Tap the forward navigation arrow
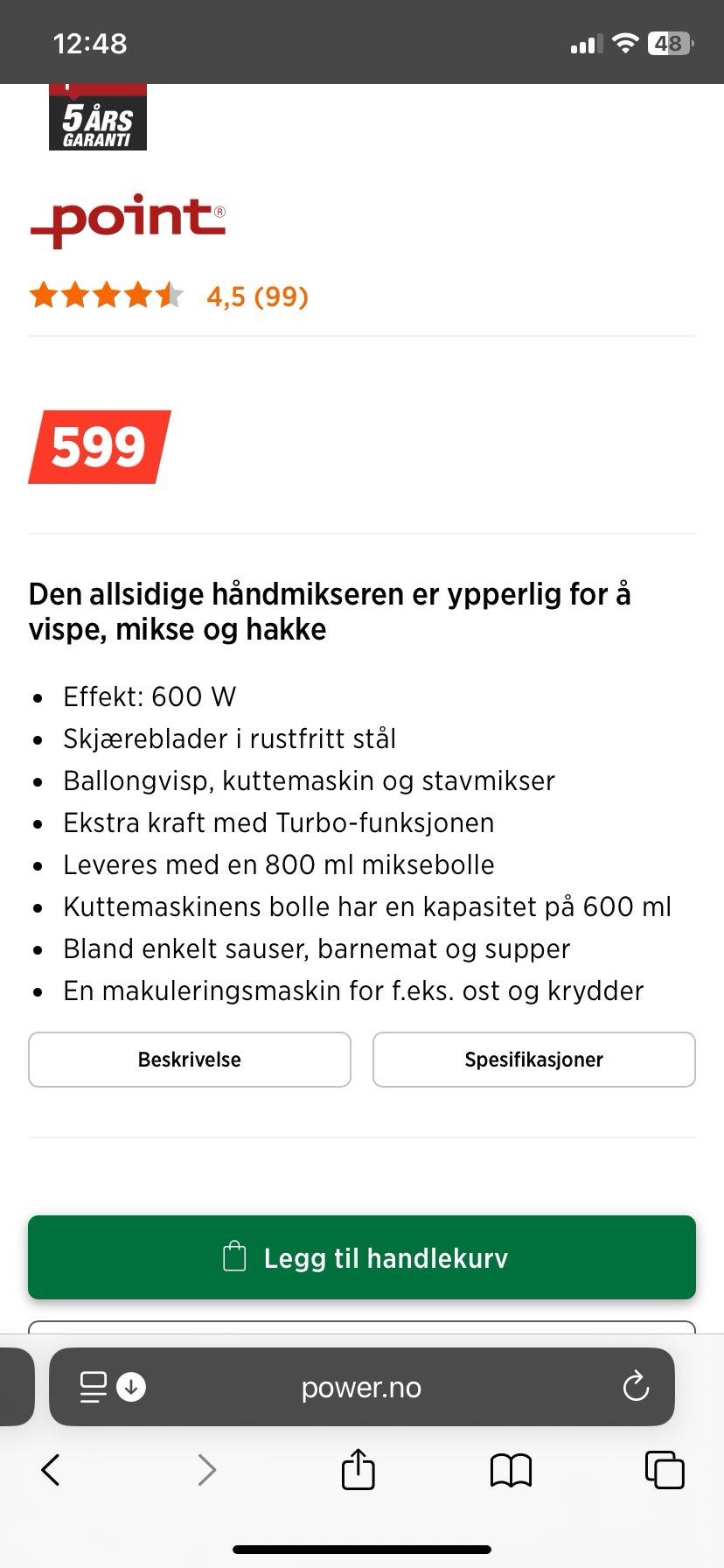The width and height of the screenshot is (724, 1568). pos(206,1470)
